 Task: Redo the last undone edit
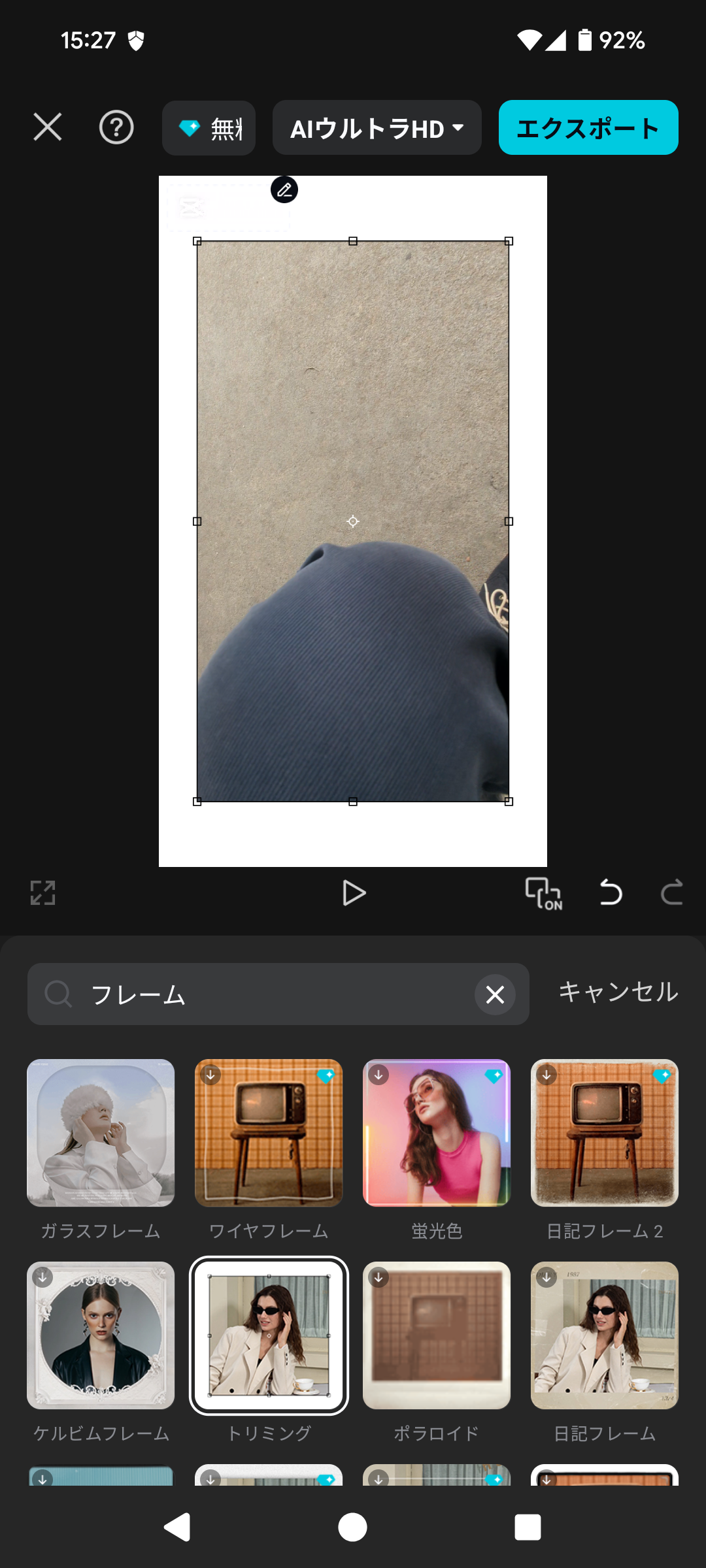671,892
